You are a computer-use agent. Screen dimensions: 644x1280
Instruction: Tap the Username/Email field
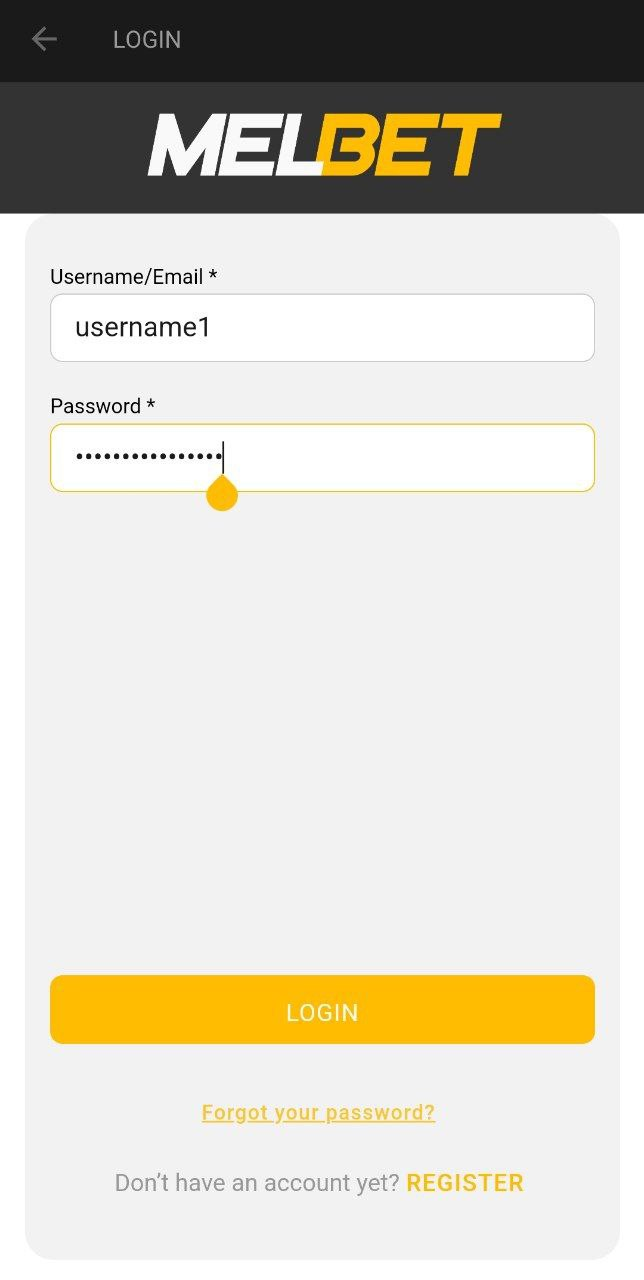(x=322, y=328)
